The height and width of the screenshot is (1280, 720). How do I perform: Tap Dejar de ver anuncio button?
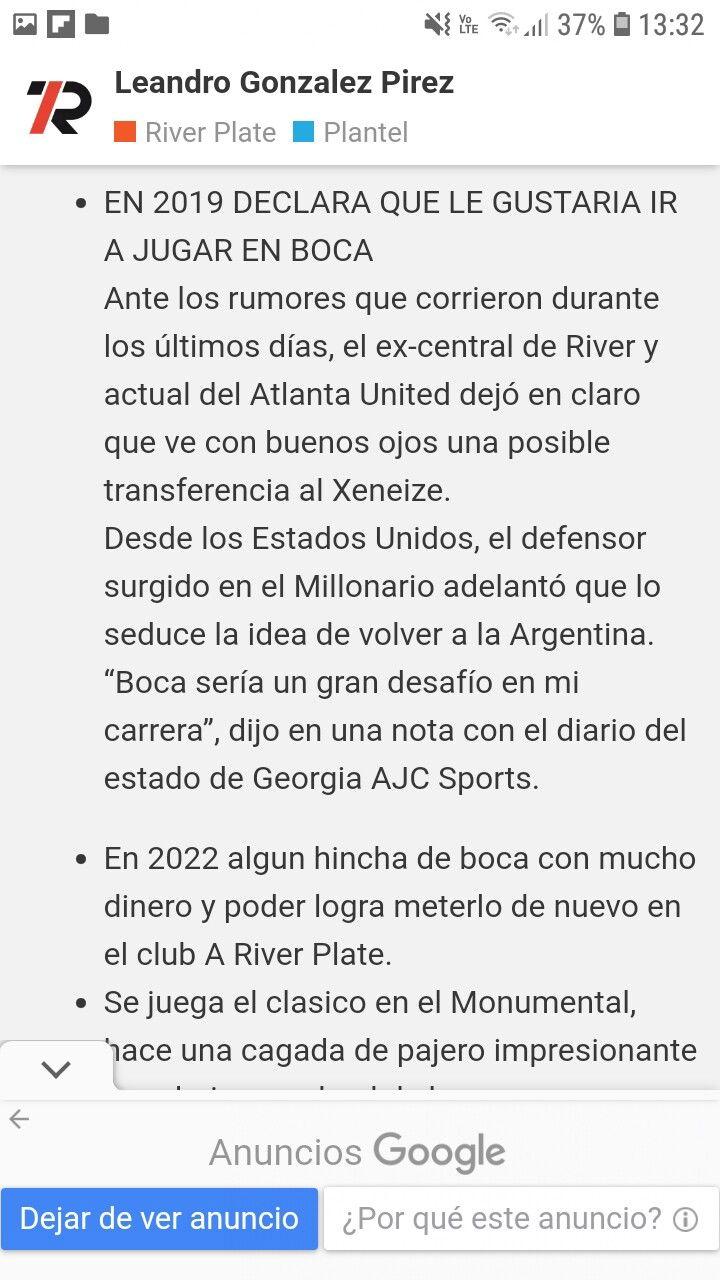click(x=159, y=1218)
